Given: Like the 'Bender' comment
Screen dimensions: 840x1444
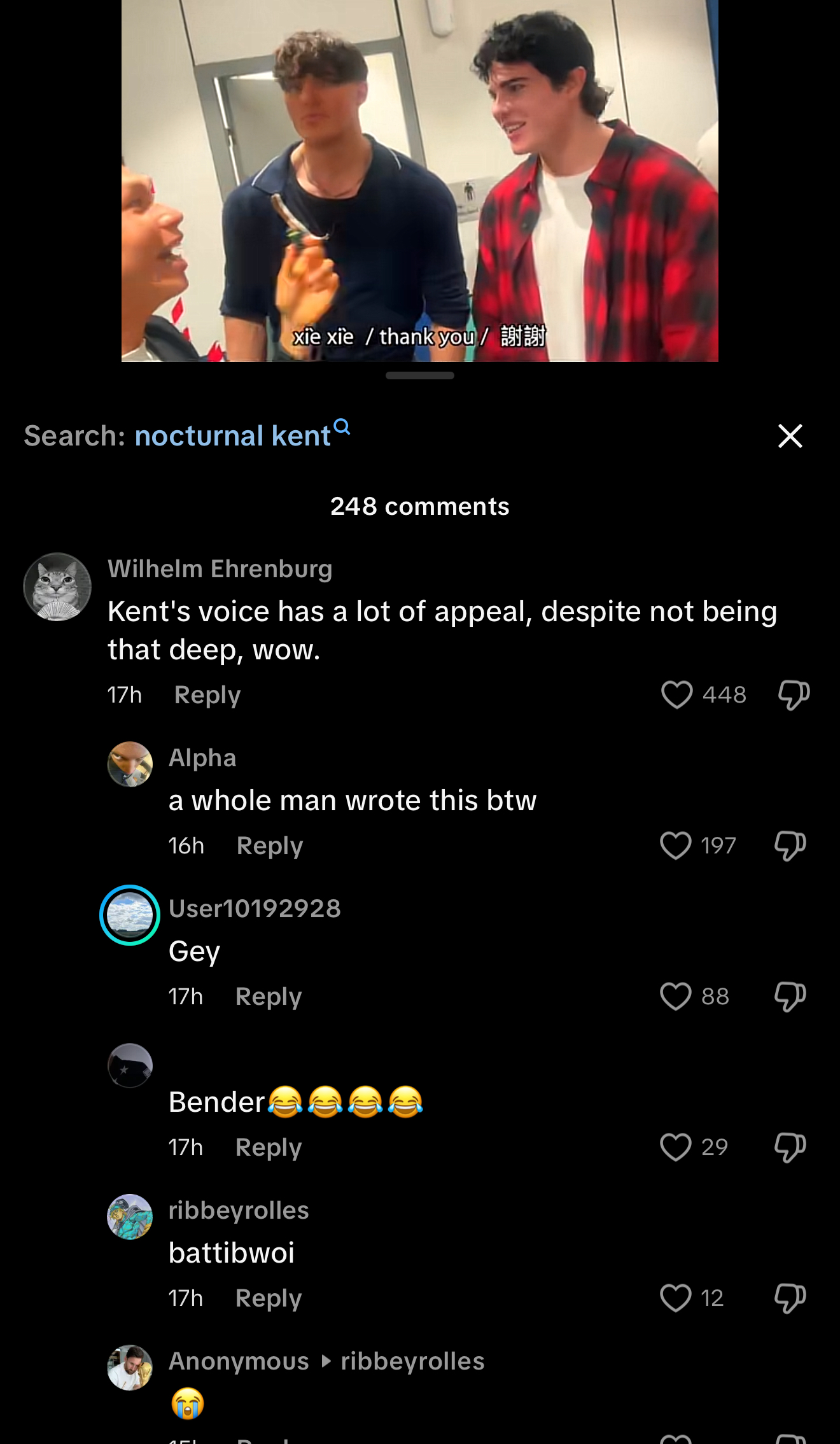Looking at the screenshot, I should [675, 1147].
